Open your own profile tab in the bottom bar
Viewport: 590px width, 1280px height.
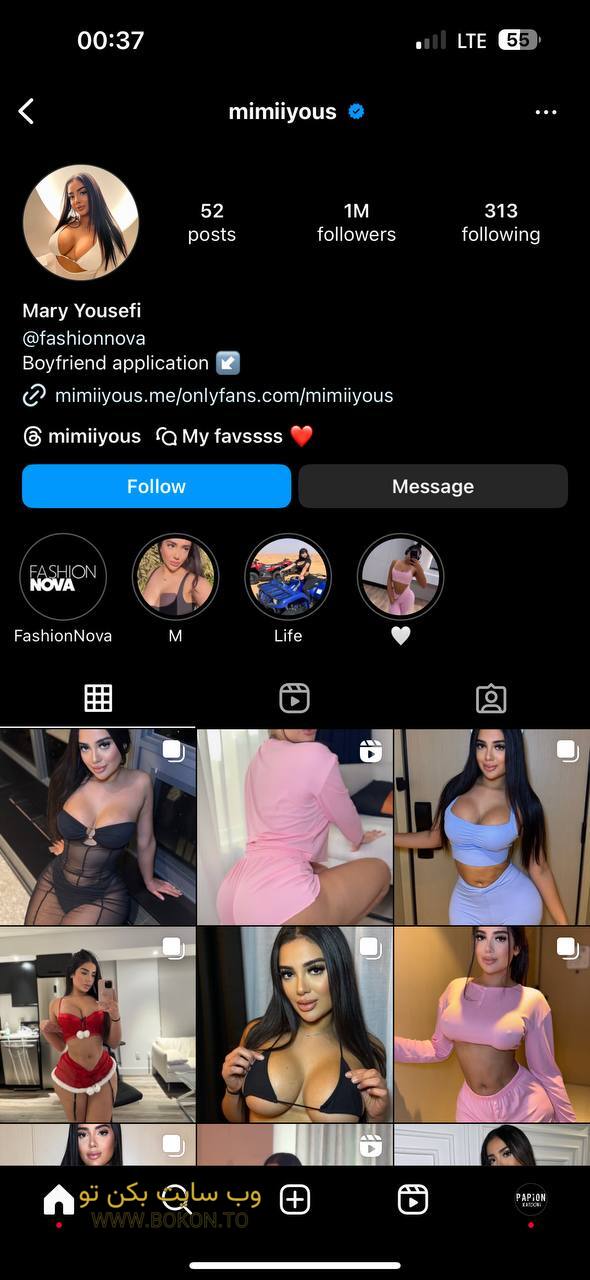531,1198
